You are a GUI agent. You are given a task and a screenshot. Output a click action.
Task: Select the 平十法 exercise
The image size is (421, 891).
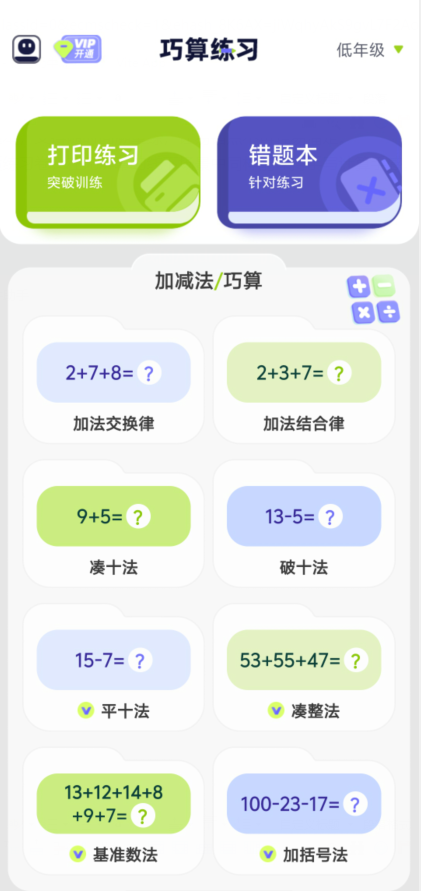click(x=114, y=667)
